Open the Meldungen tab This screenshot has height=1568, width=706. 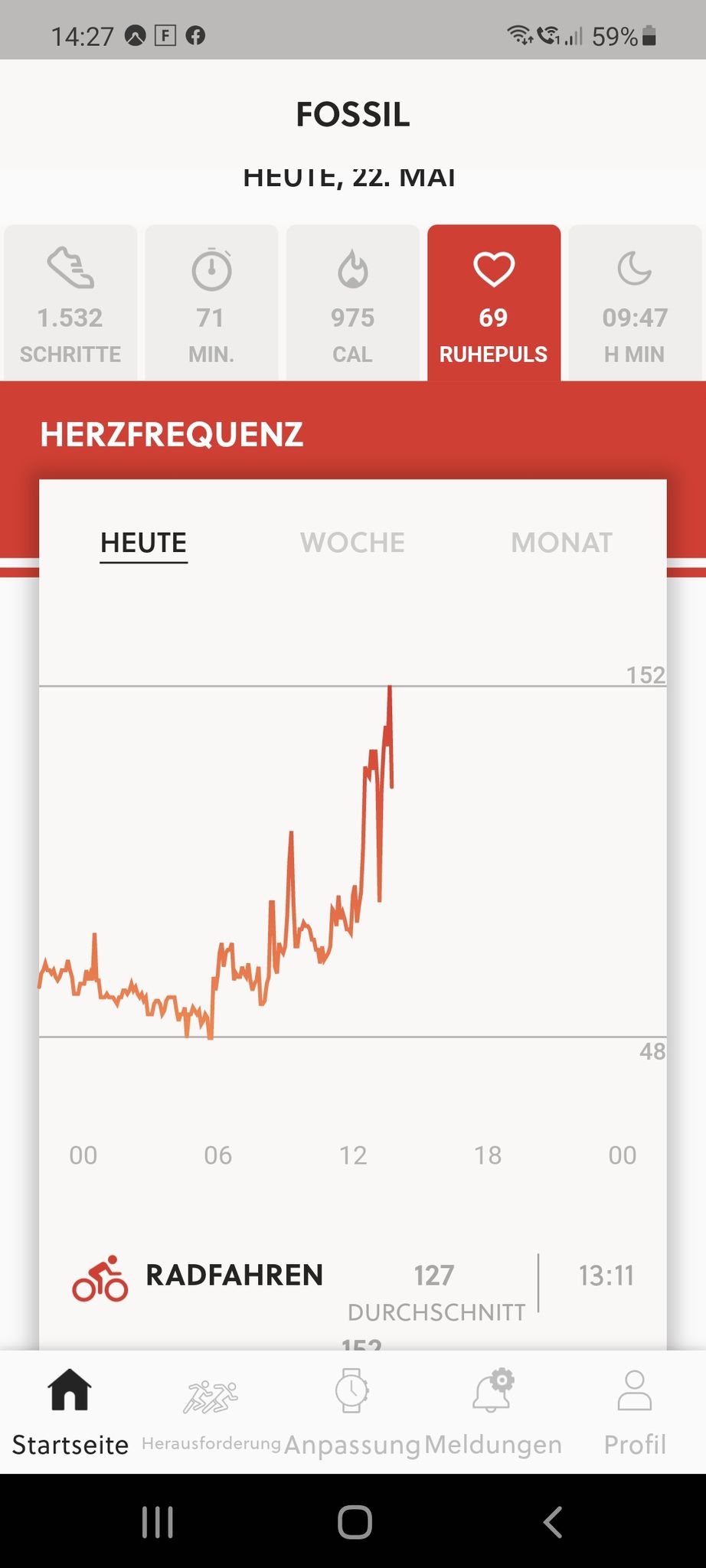point(493,1411)
